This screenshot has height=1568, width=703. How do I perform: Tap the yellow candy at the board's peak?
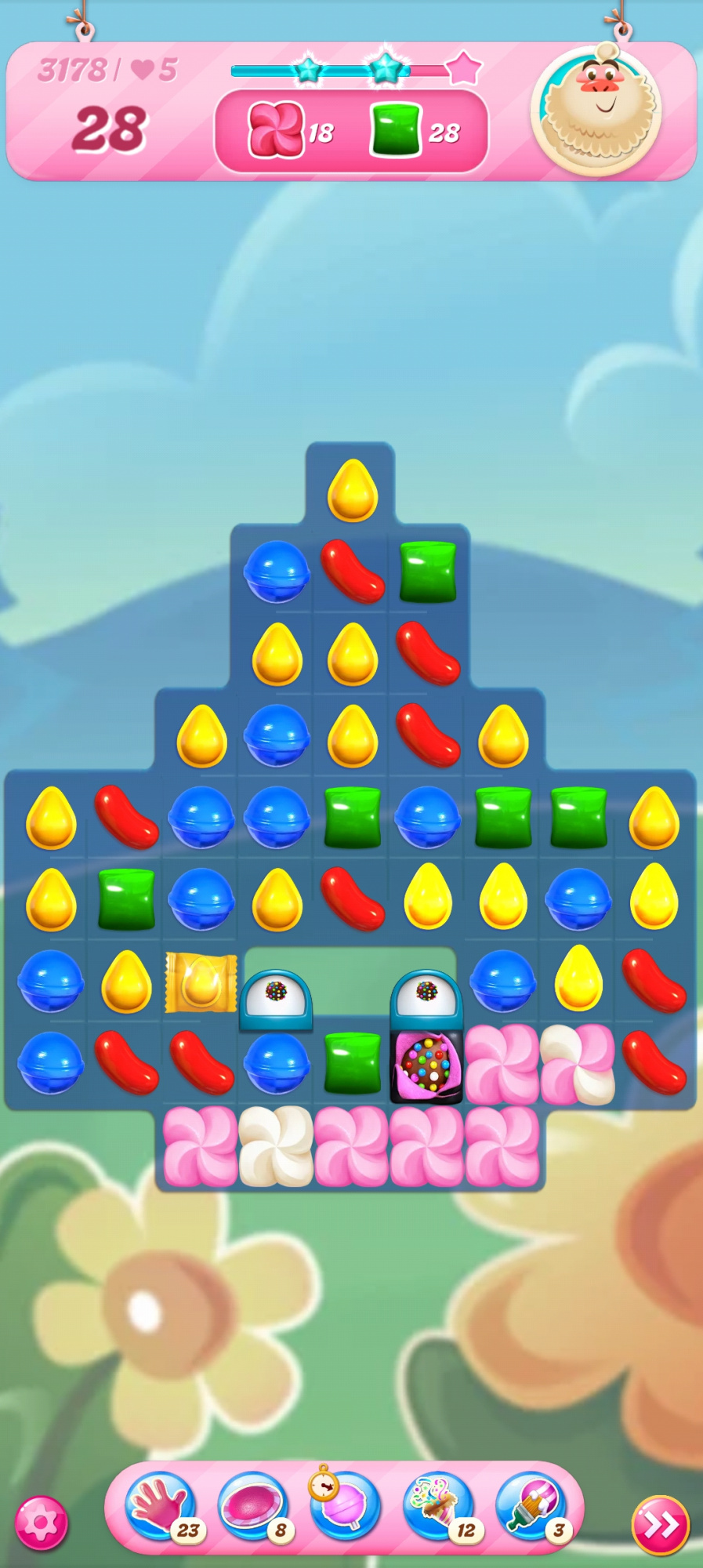pos(352,491)
